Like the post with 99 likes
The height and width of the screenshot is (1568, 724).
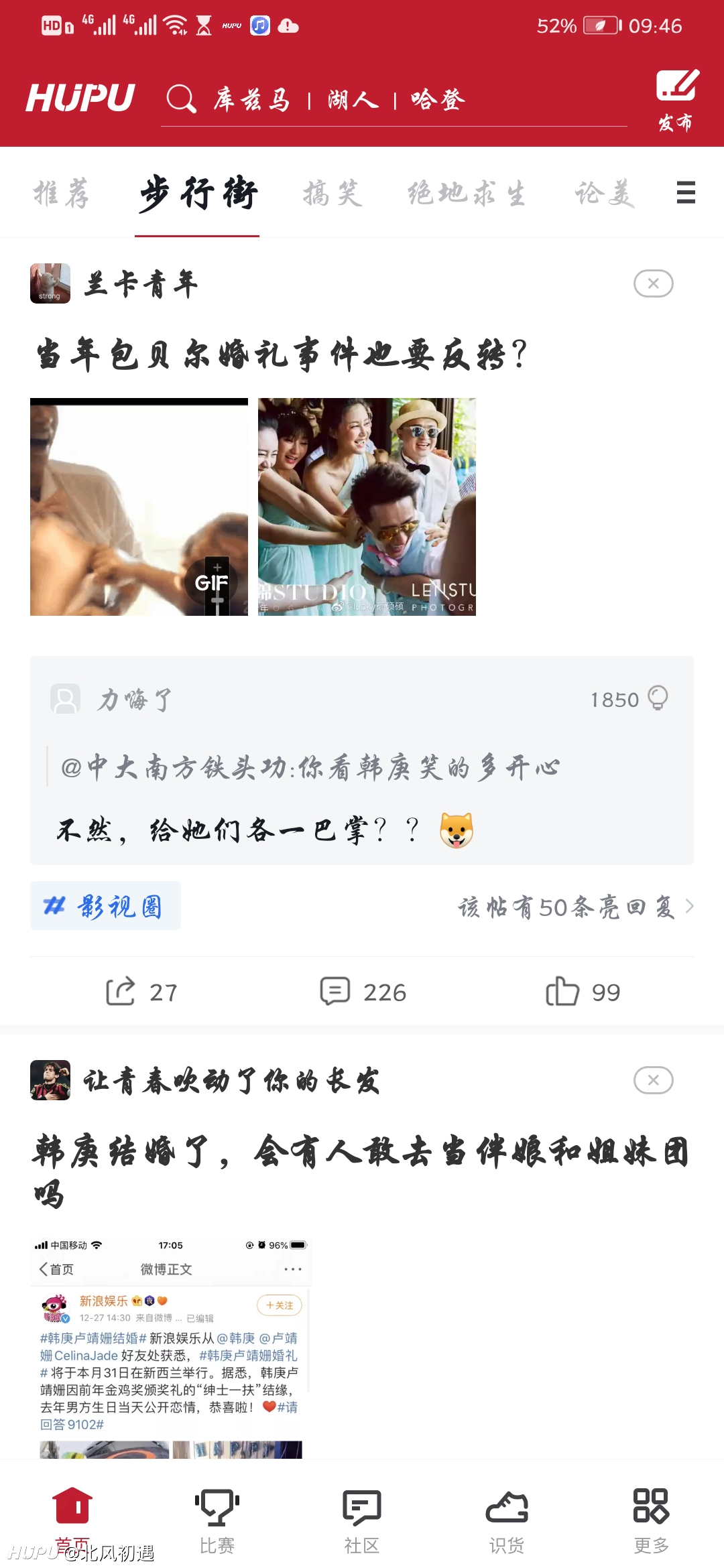[583, 992]
